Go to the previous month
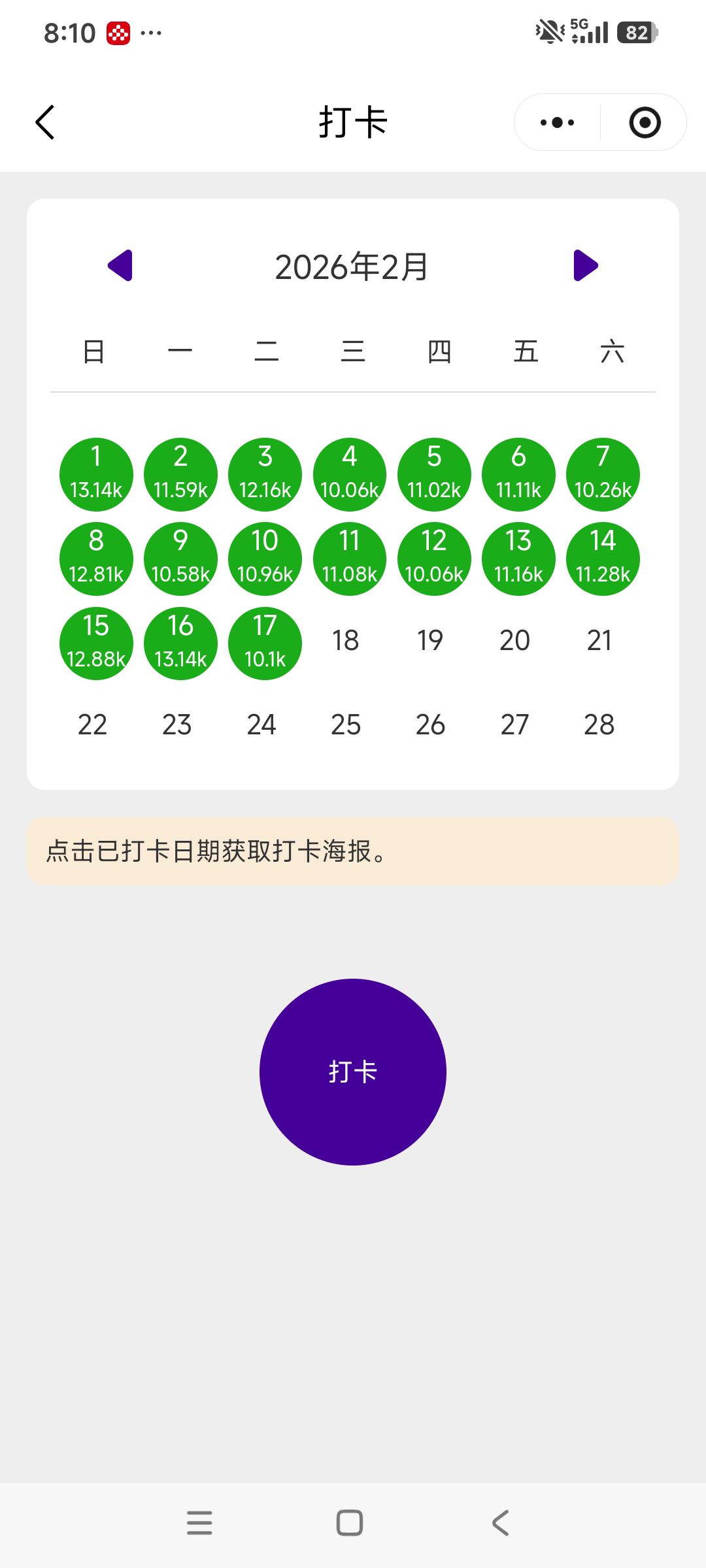 [121, 265]
